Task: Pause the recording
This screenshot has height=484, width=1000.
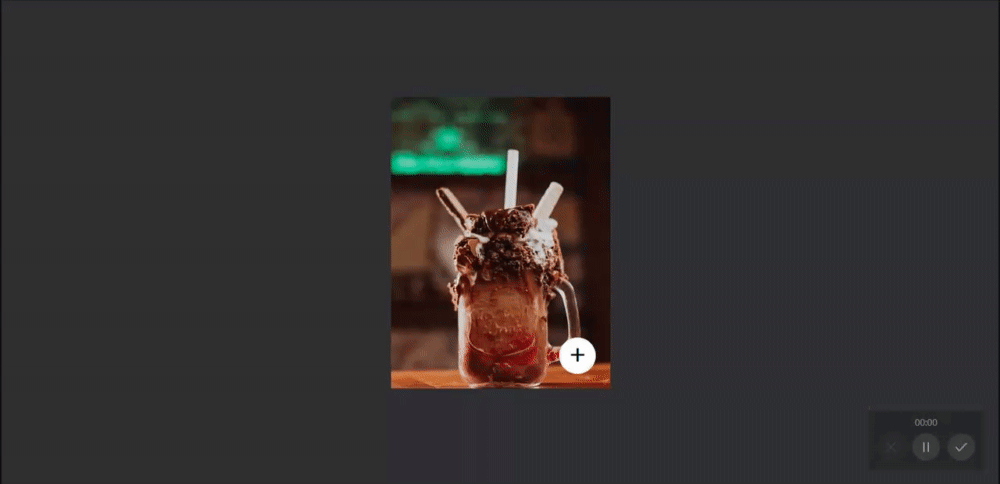Action: point(925,447)
